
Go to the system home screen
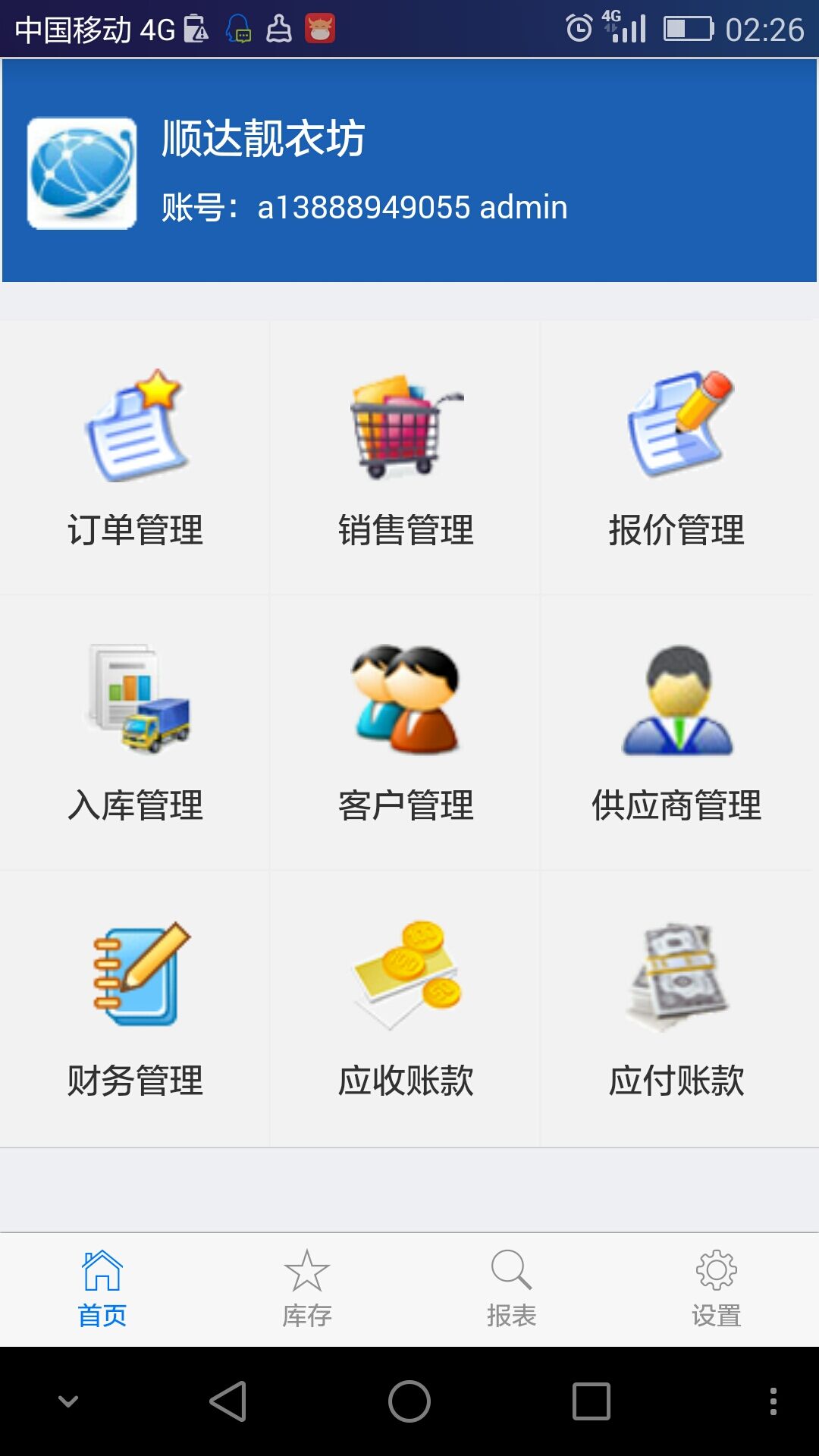[409, 1401]
